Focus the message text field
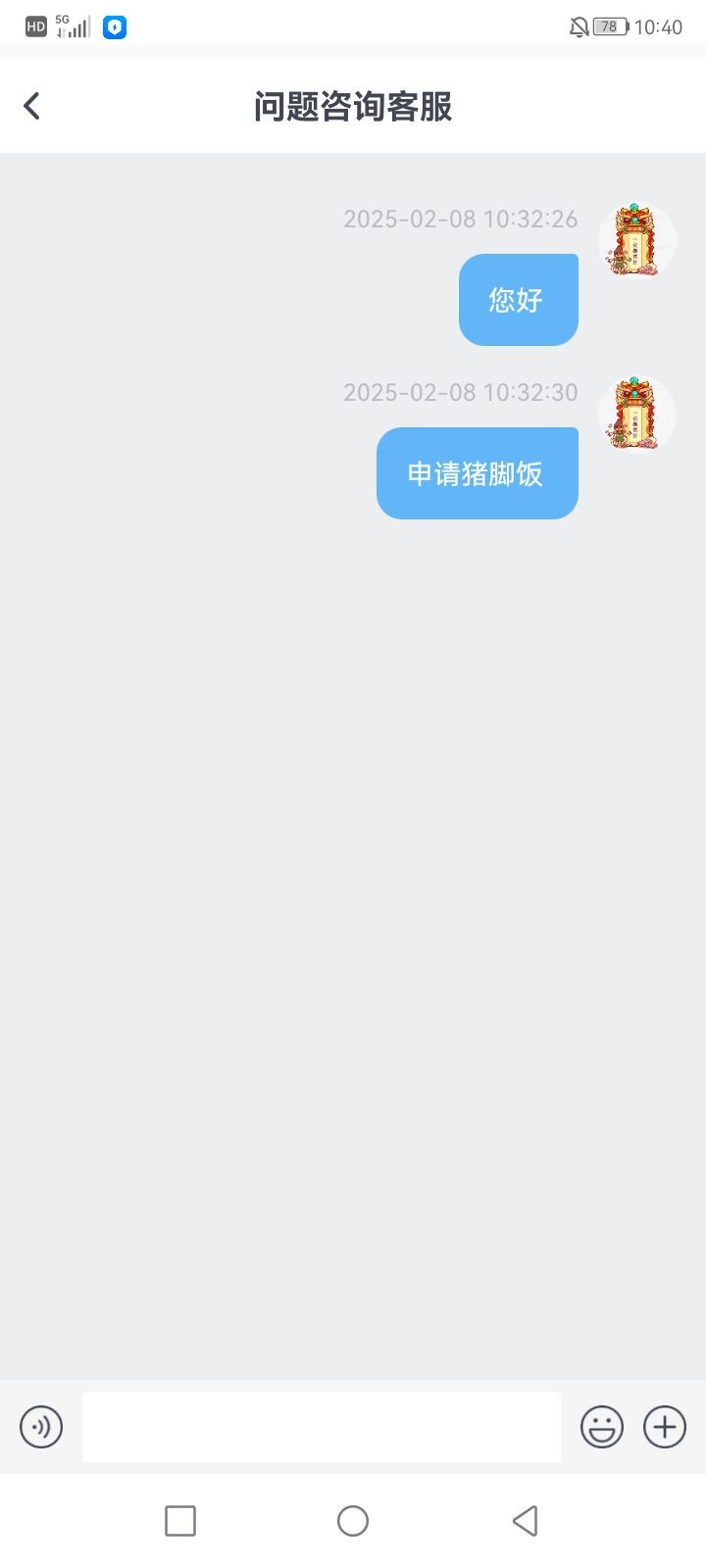The height and width of the screenshot is (1568, 706). click(x=322, y=1427)
